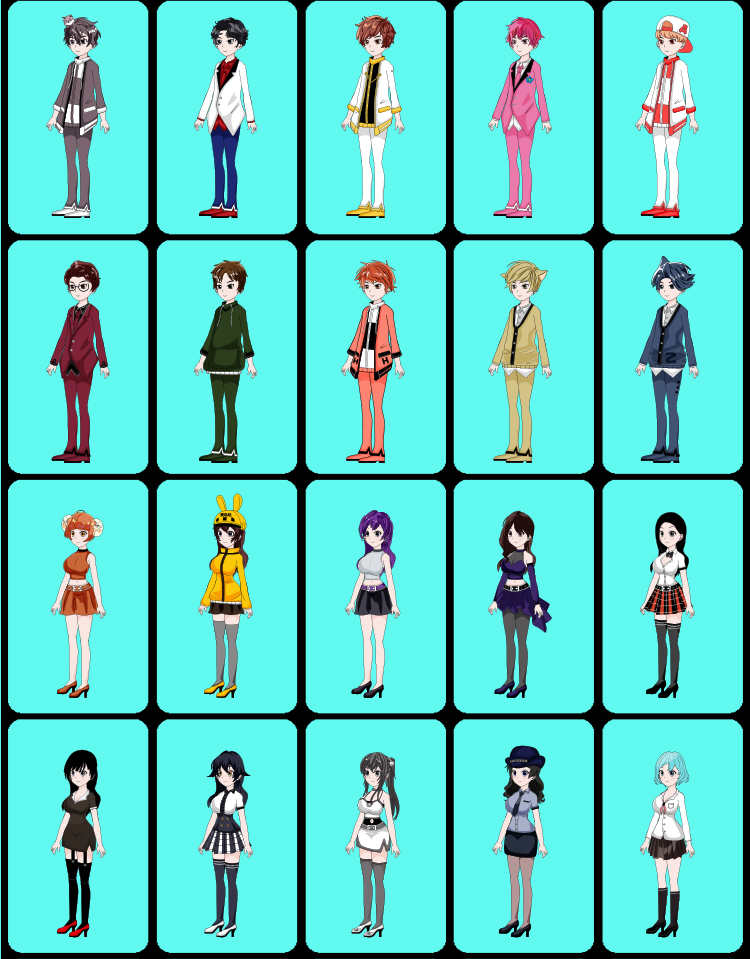
Task: Pick the girl in black-and-white striped skirt
Action: coord(227,837)
